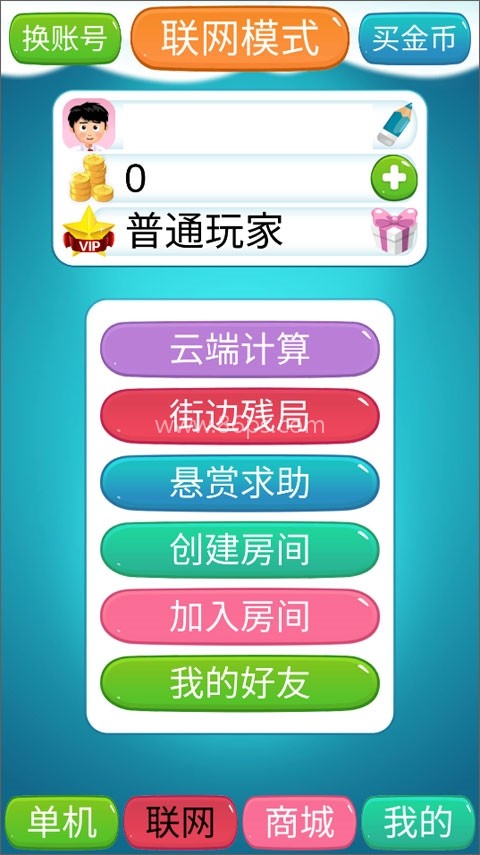
Task: Add coins with the green plus icon
Action: (x=394, y=178)
